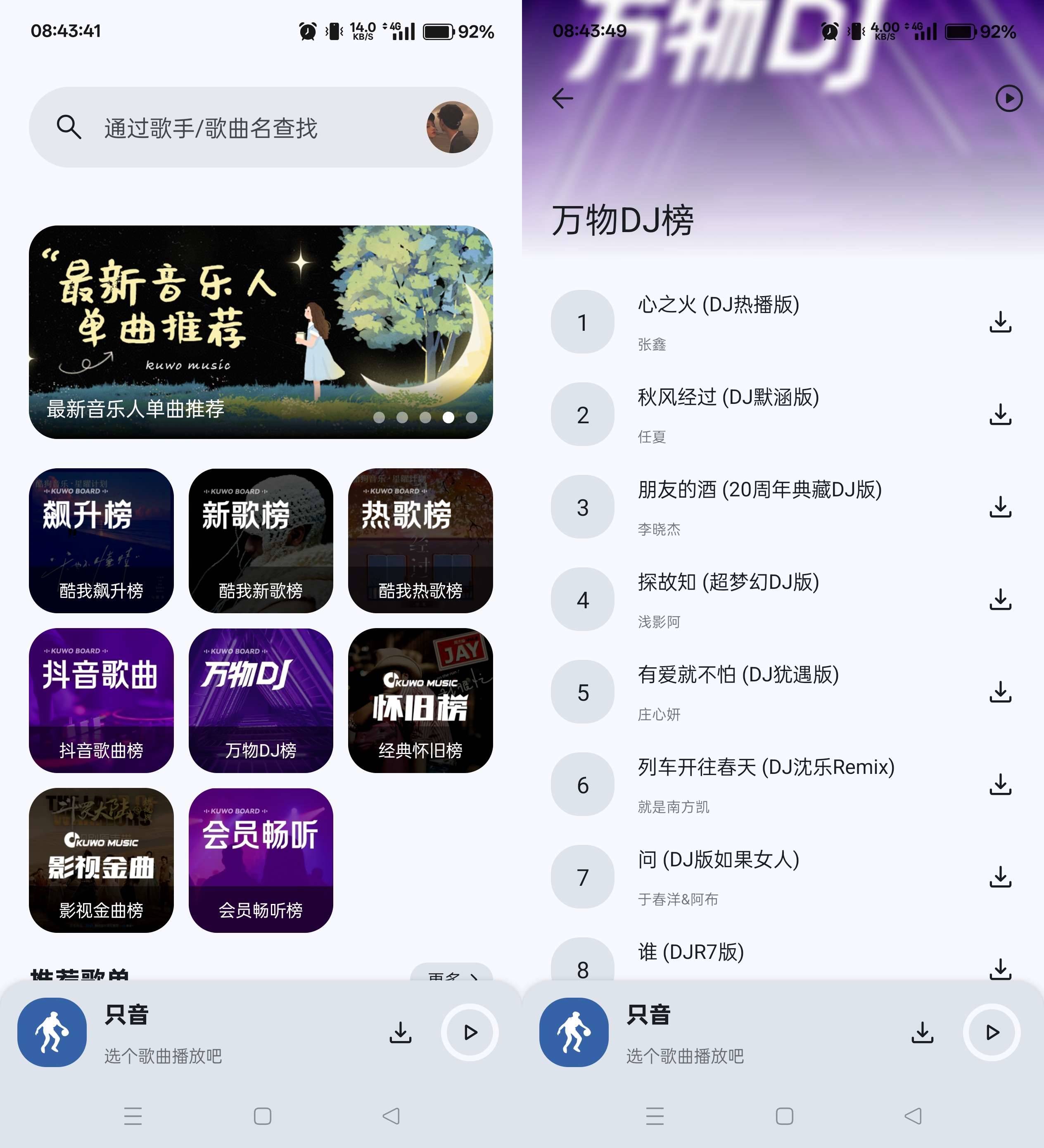Open your profile avatar in search bar
The image size is (1044, 1148).
coord(452,128)
